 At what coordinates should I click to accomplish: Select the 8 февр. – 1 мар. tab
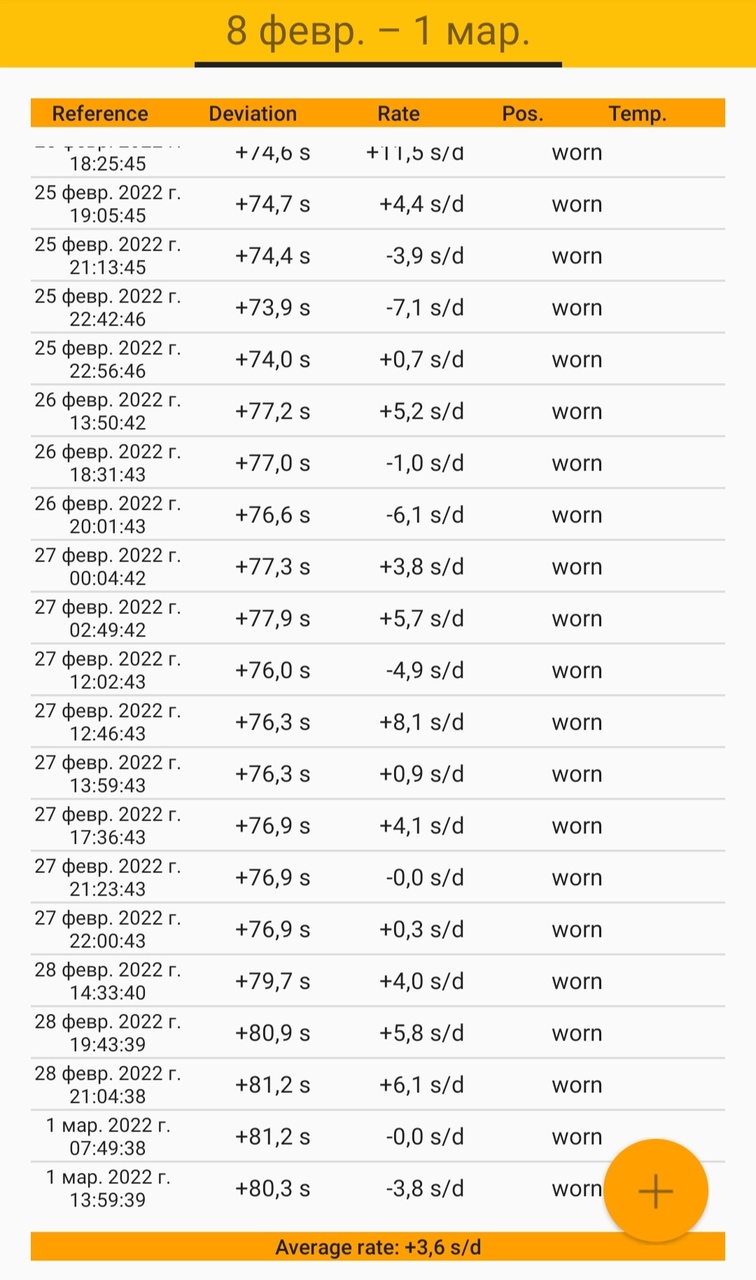tap(378, 32)
